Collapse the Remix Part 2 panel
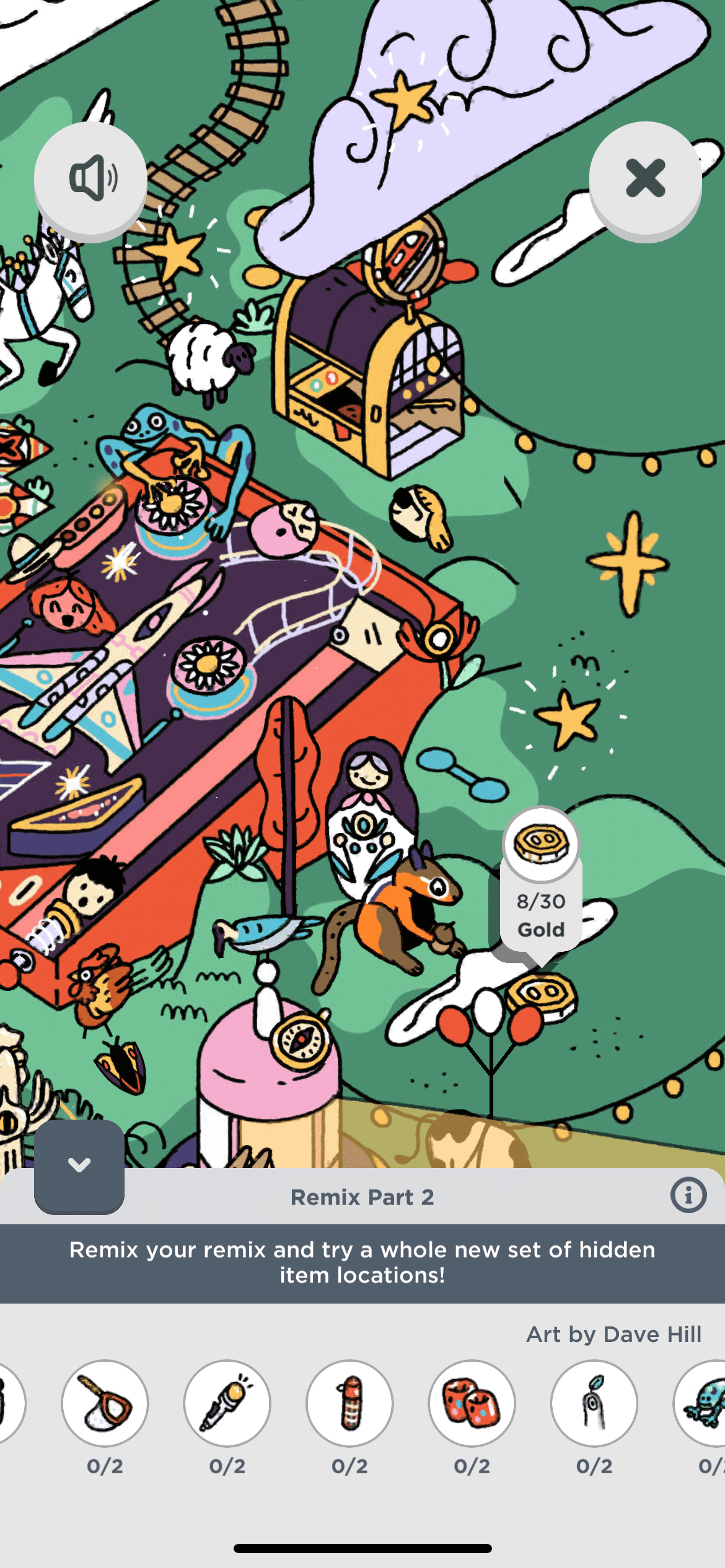The width and height of the screenshot is (725, 1568). tap(79, 1165)
